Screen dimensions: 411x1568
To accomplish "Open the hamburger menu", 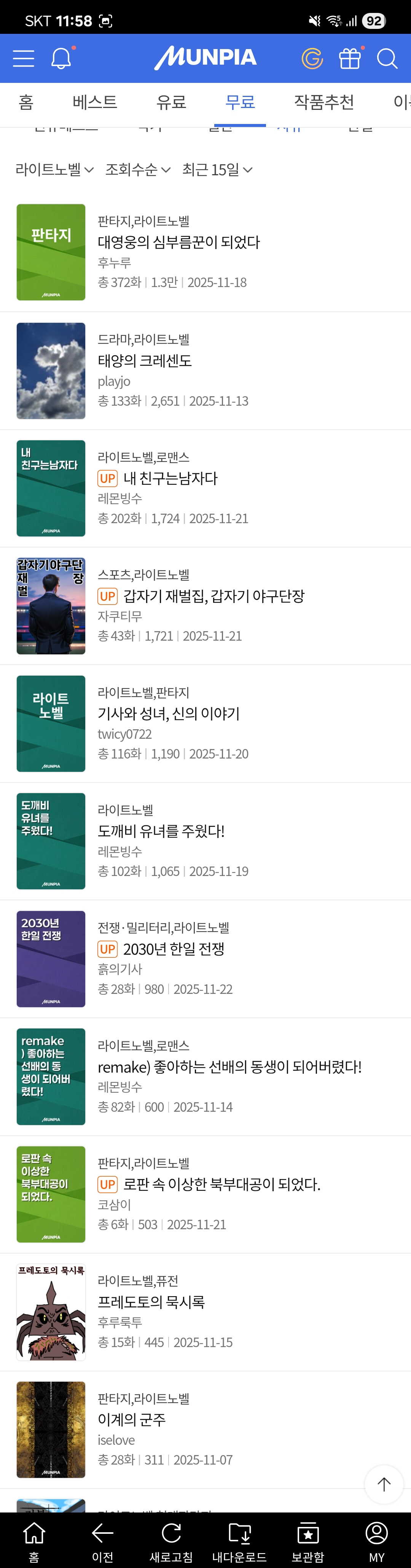I will coord(24,59).
